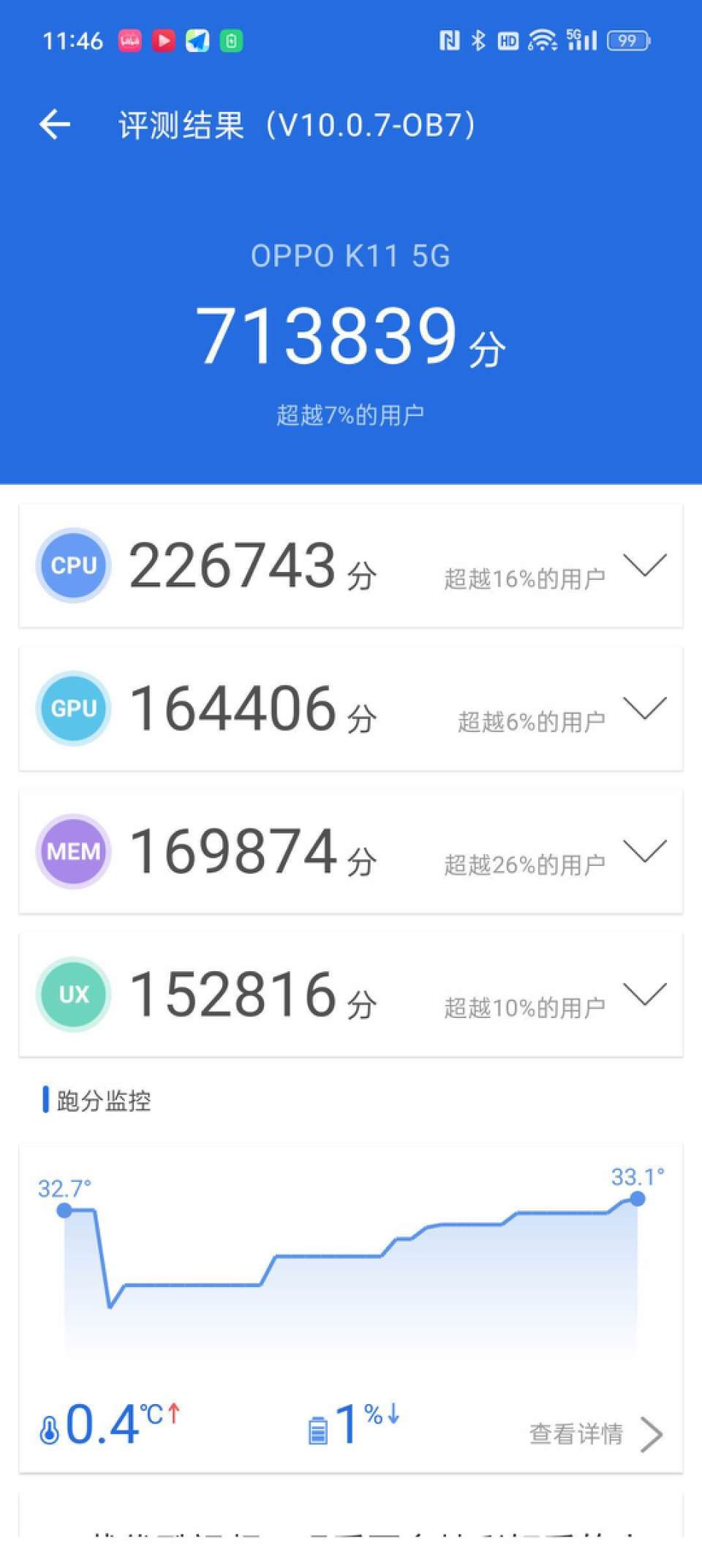The image size is (702, 1568).
Task: Tap the Wi-Fi indicator in status bar
Action: pyautogui.click(x=542, y=40)
